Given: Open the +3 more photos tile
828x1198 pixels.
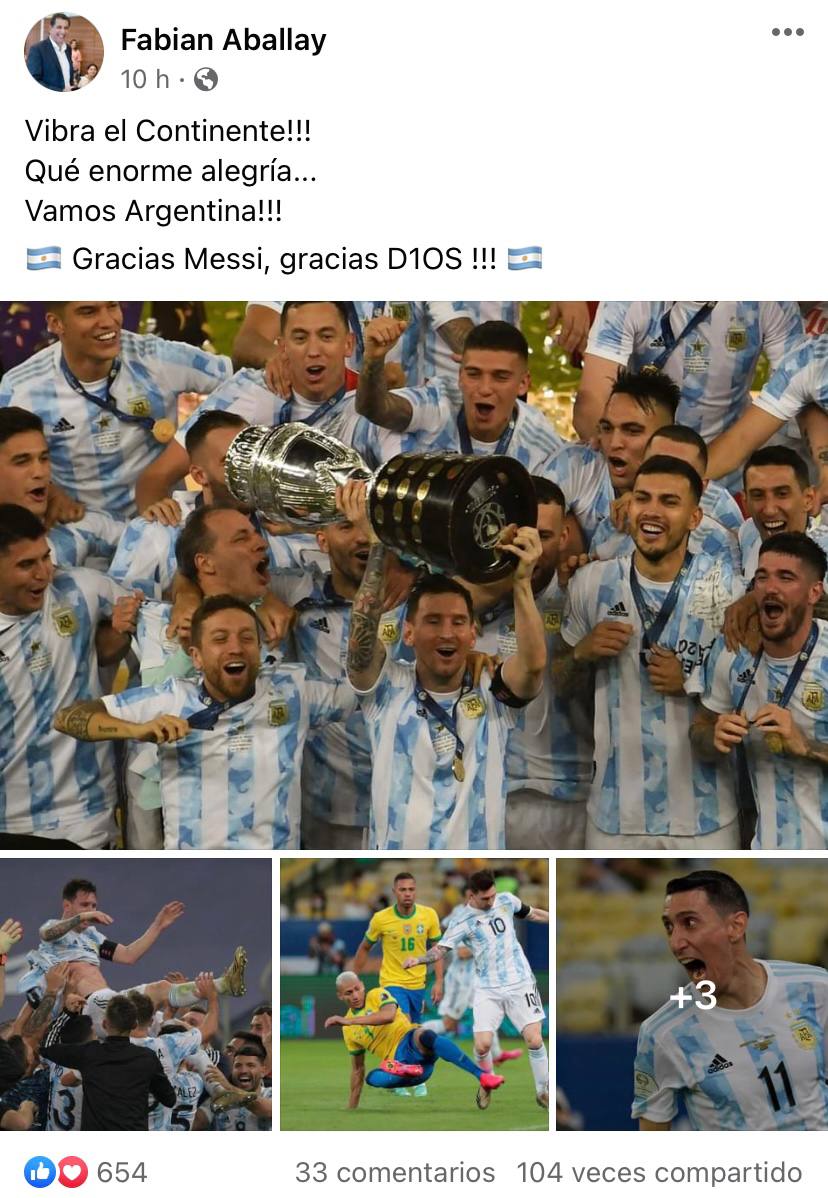Looking at the screenshot, I should pyautogui.click(x=692, y=994).
